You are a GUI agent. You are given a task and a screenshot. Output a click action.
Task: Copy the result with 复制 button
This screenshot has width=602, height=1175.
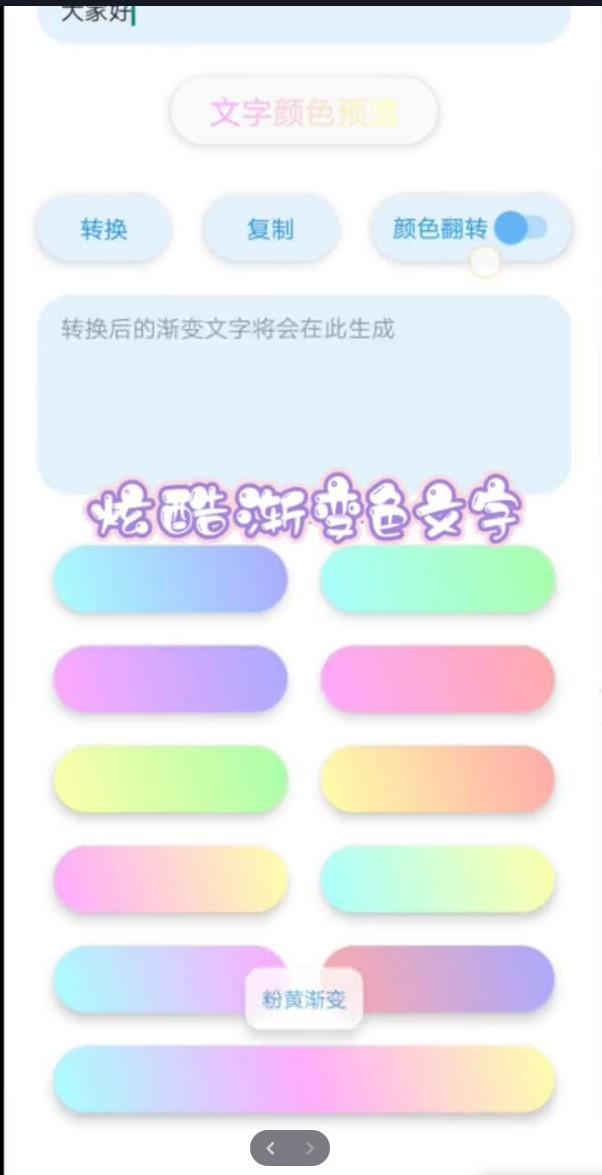tap(271, 229)
